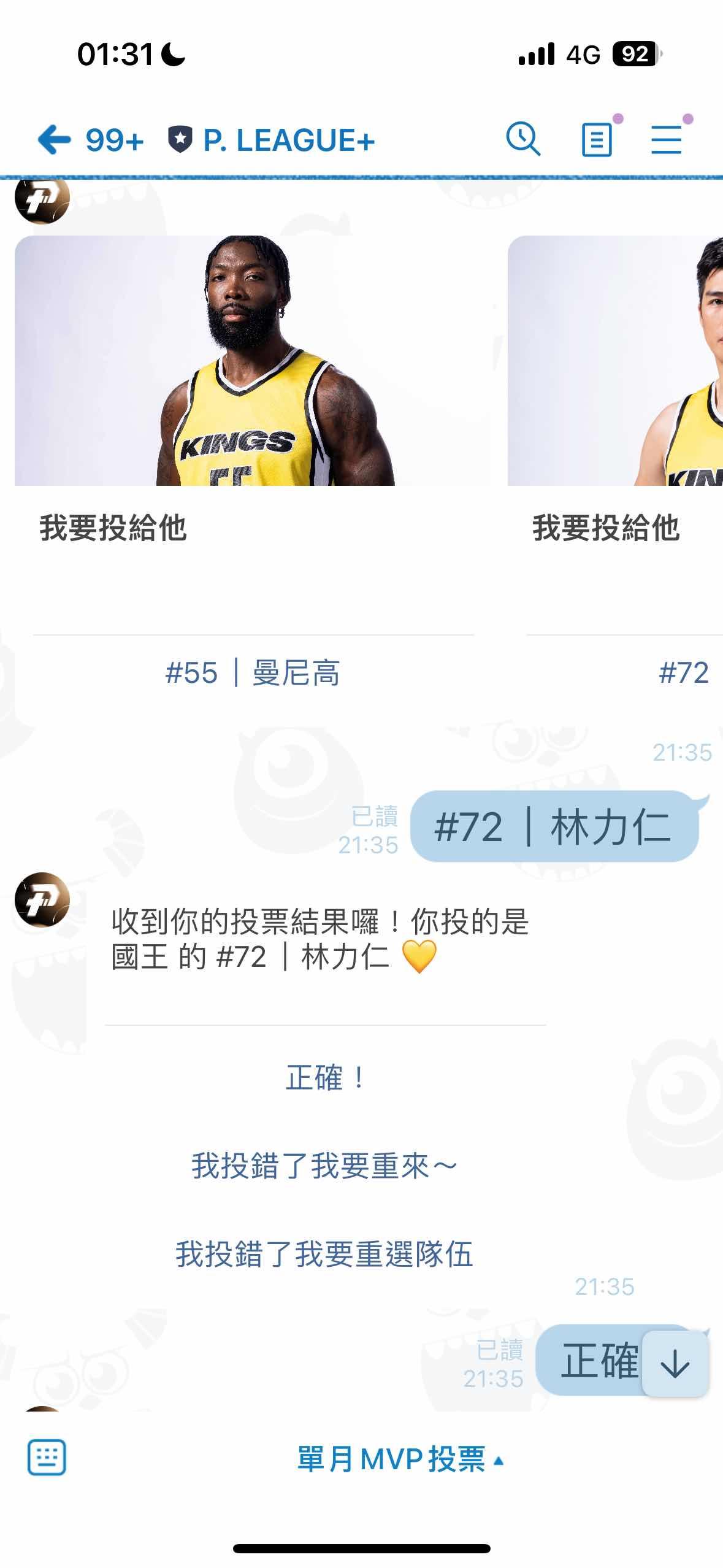
Task: Select the #72 player button
Action: [683, 673]
